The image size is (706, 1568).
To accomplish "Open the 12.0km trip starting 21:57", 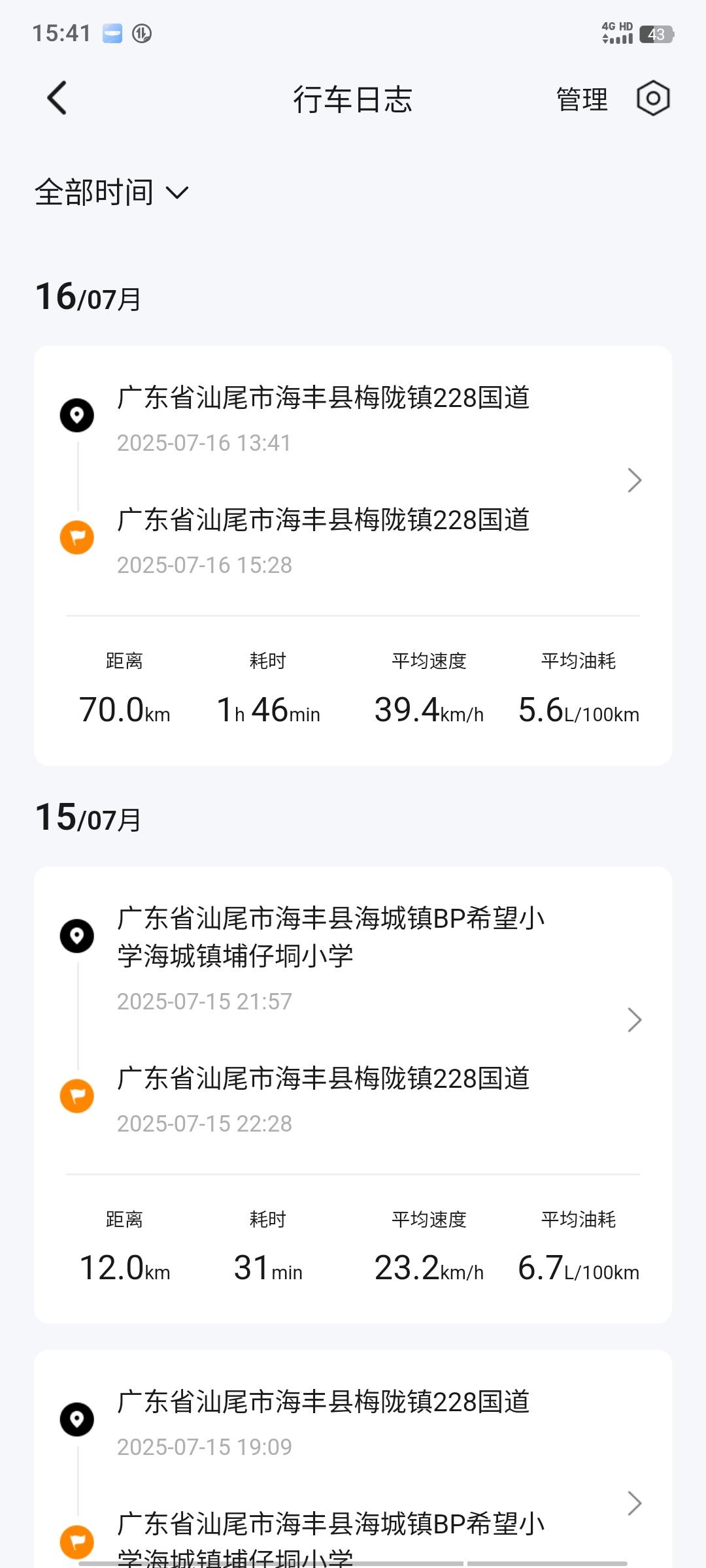I will click(353, 1020).
